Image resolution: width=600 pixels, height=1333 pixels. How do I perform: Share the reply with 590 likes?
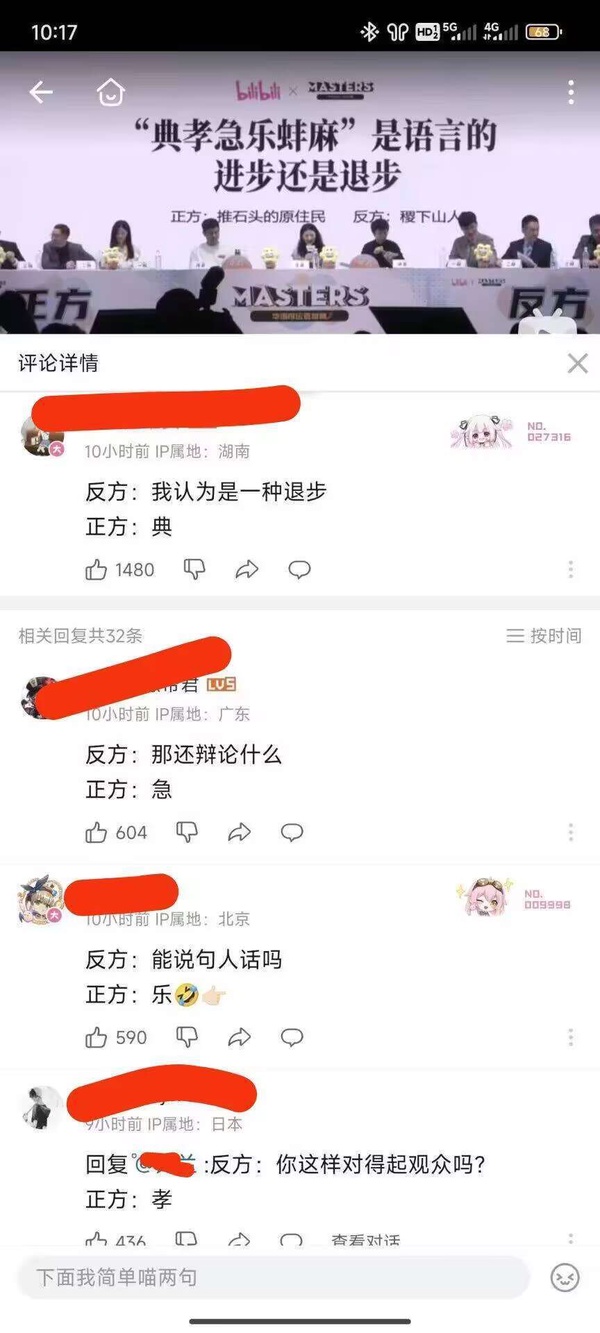pos(239,1037)
